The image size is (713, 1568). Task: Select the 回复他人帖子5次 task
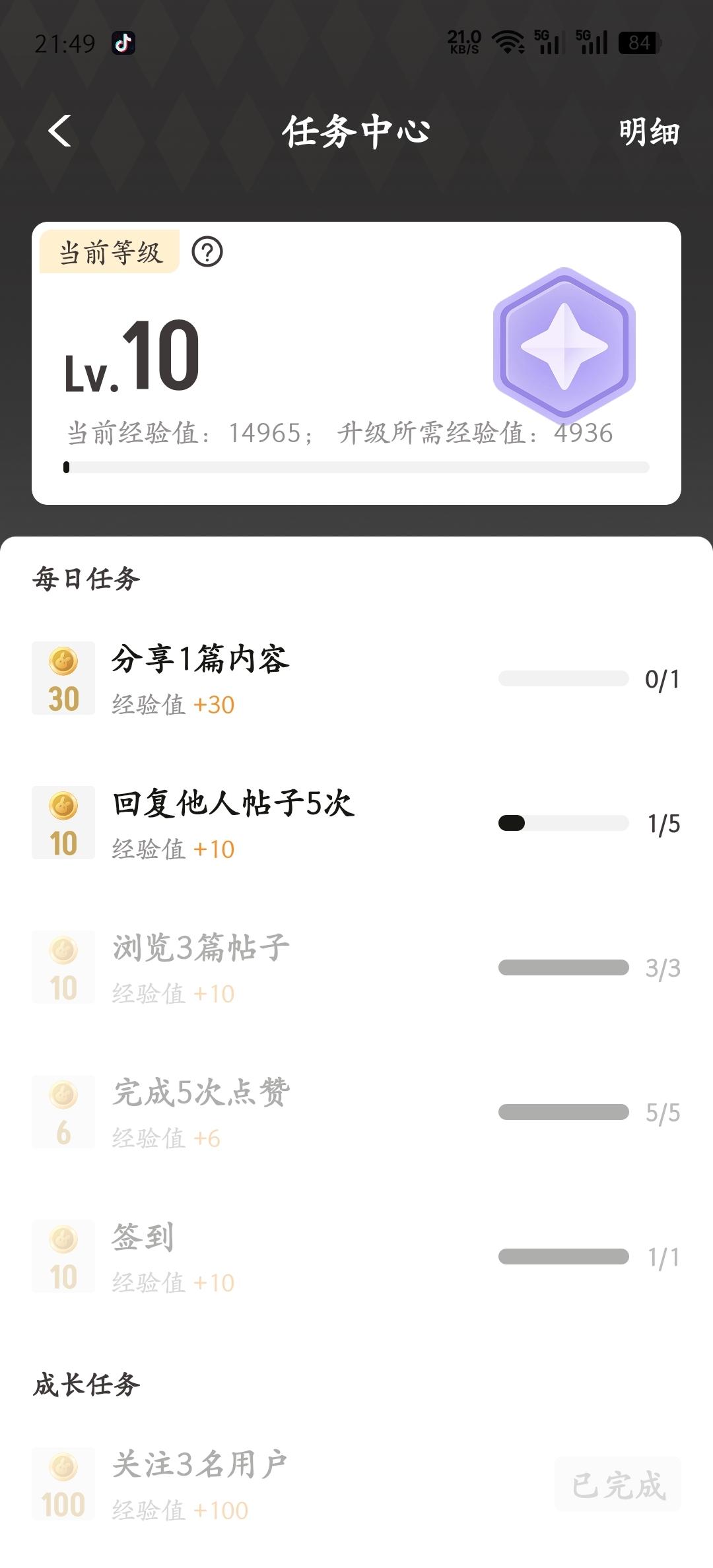click(x=232, y=804)
